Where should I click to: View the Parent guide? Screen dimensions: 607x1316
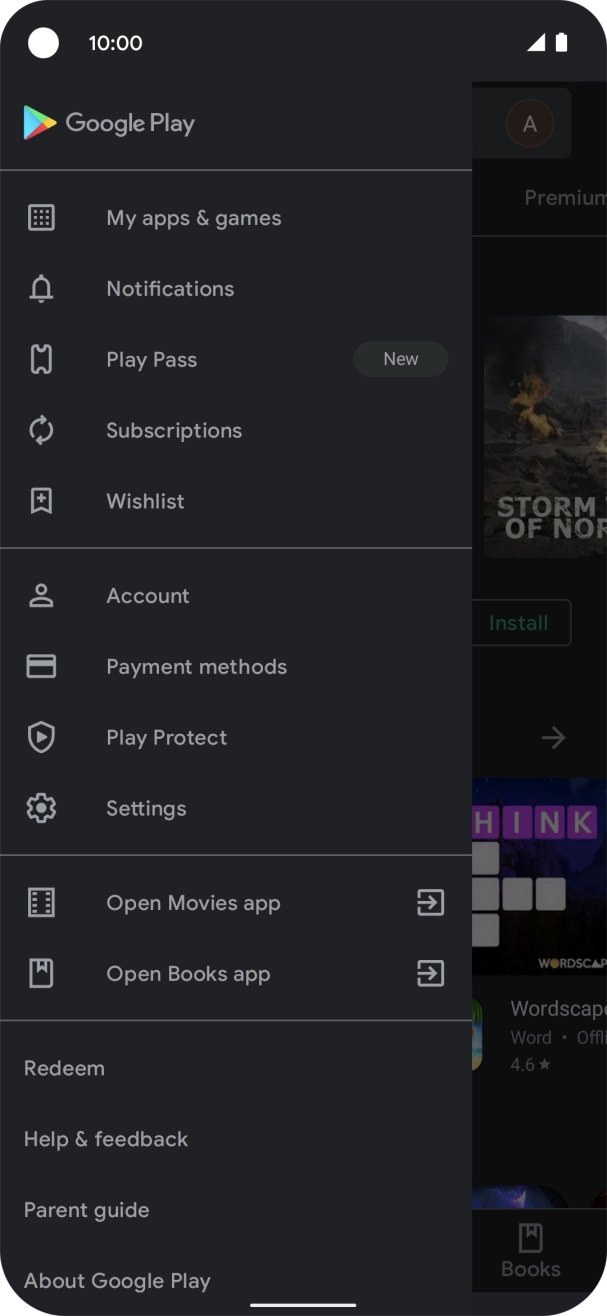coord(87,1210)
